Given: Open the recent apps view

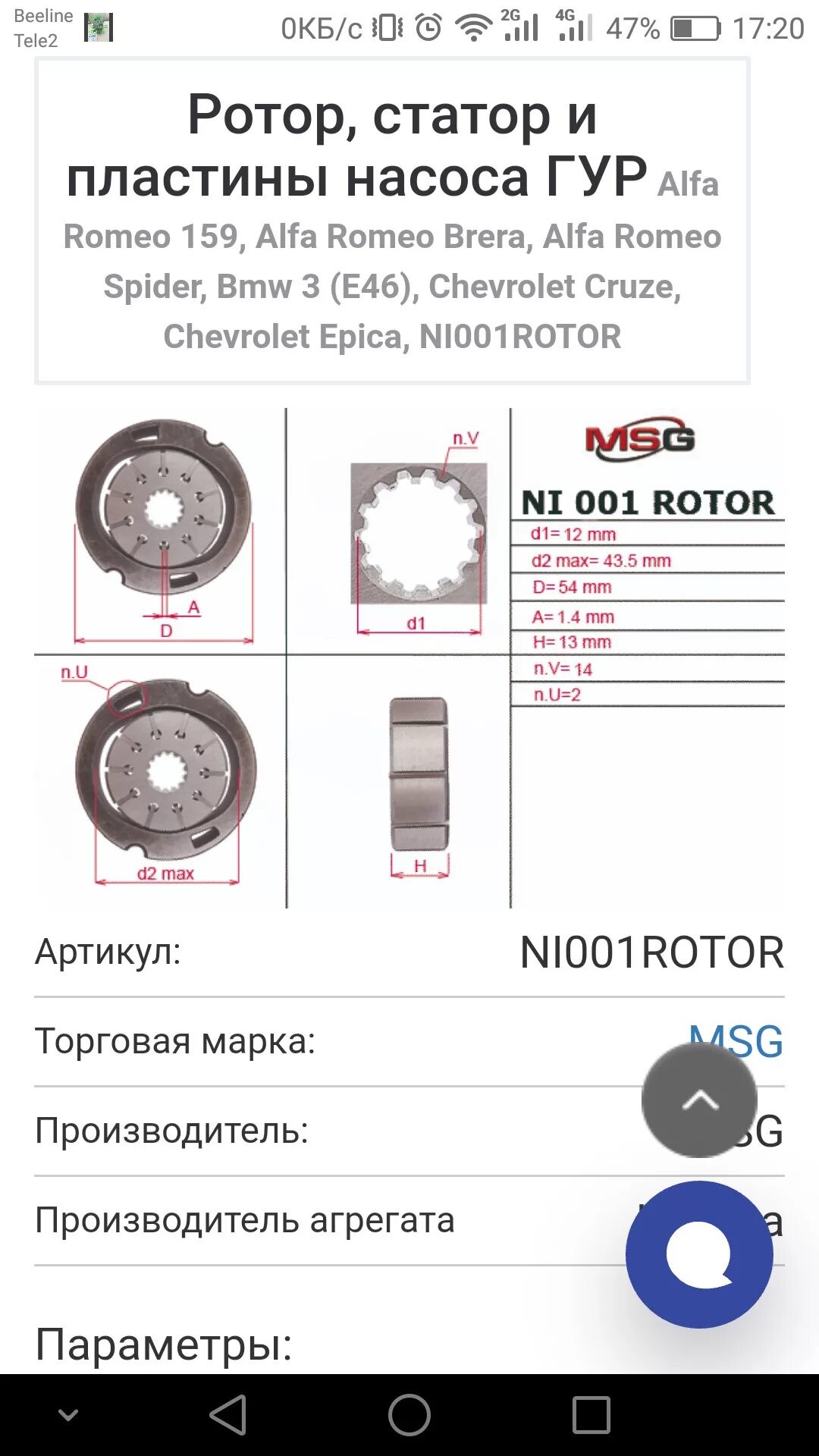Looking at the screenshot, I should [591, 1415].
